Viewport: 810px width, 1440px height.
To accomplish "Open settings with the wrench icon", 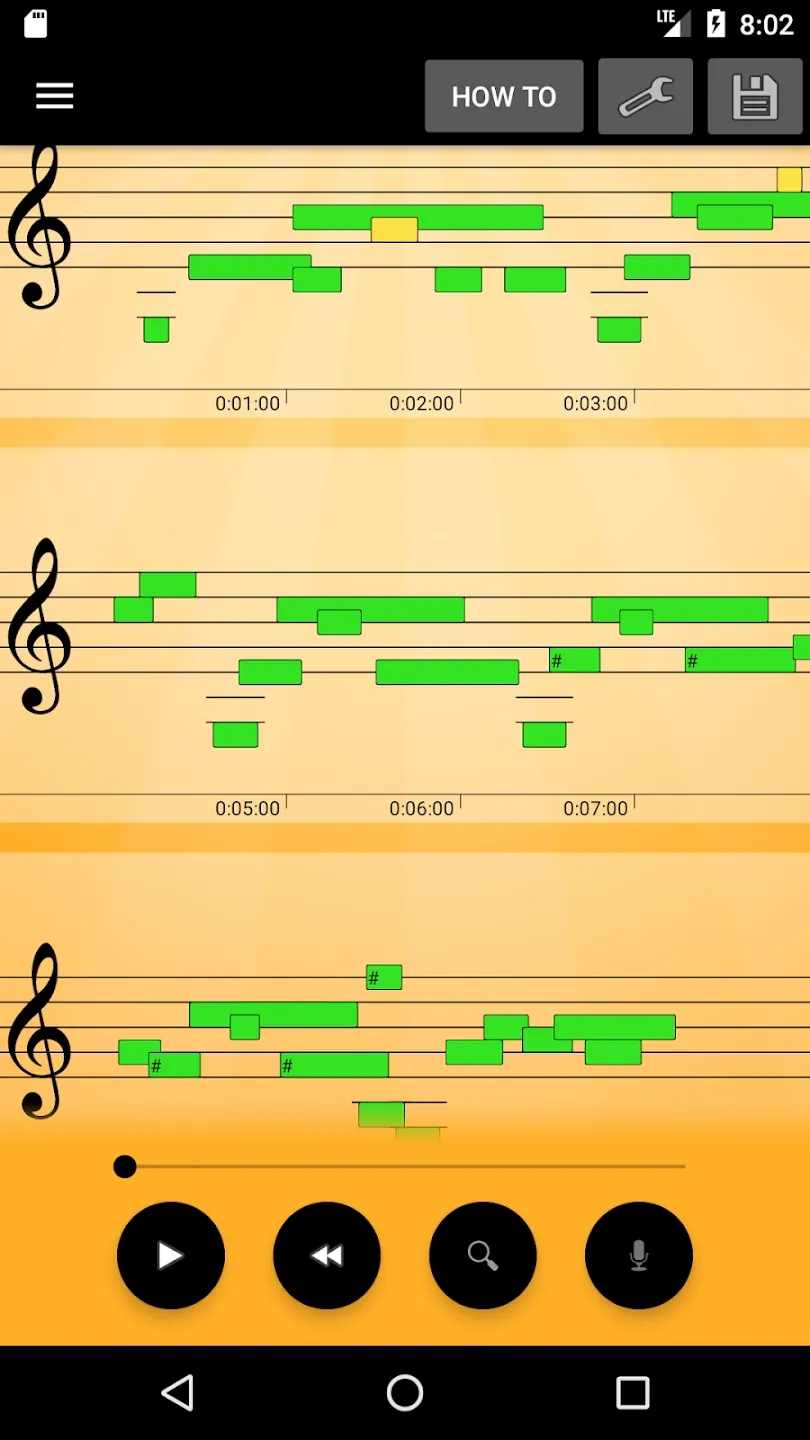I will (x=645, y=97).
